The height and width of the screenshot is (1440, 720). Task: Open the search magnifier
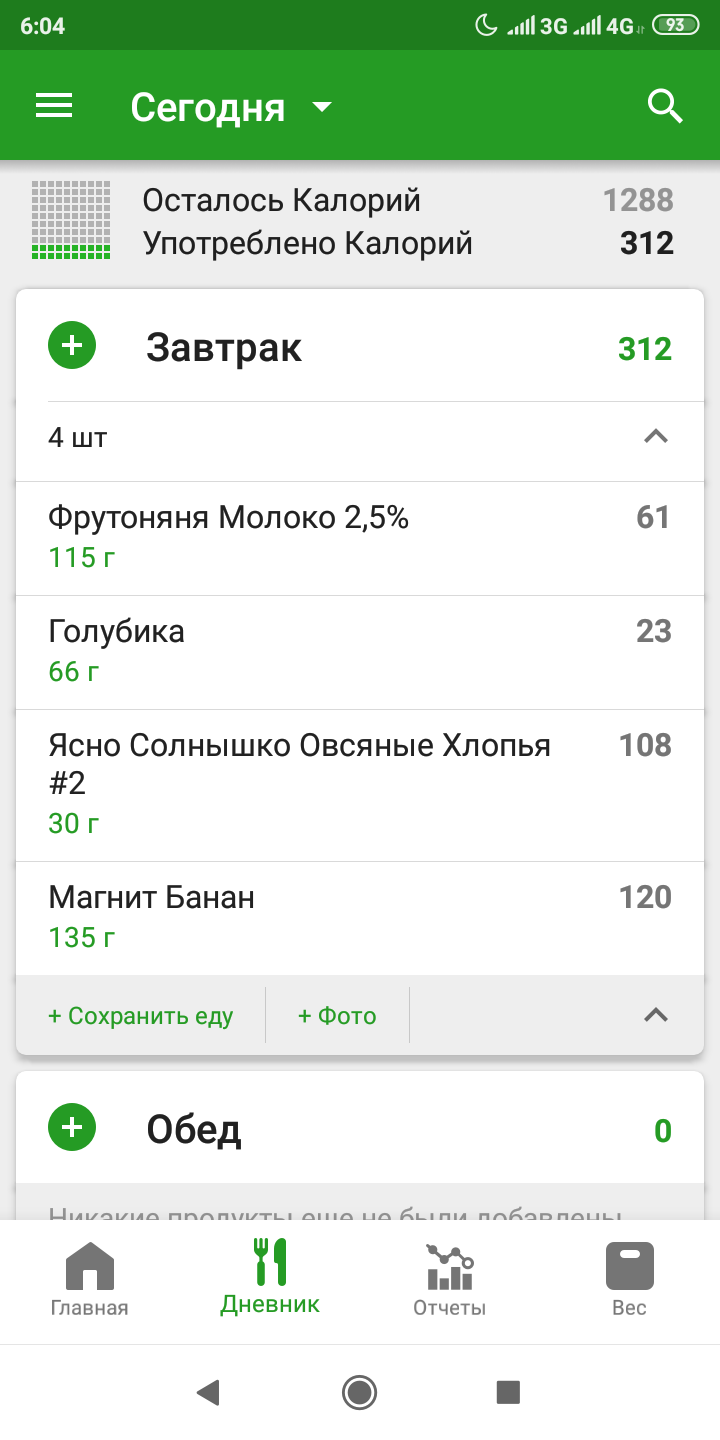pyautogui.click(x=665, y=106)
